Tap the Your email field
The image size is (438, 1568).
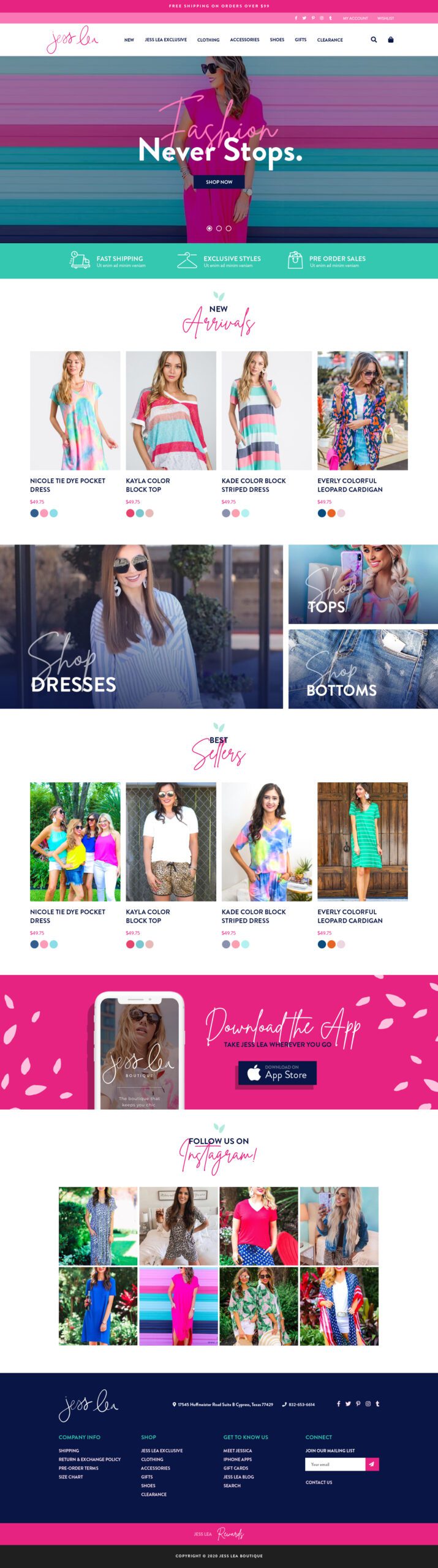pos(334,1464)
